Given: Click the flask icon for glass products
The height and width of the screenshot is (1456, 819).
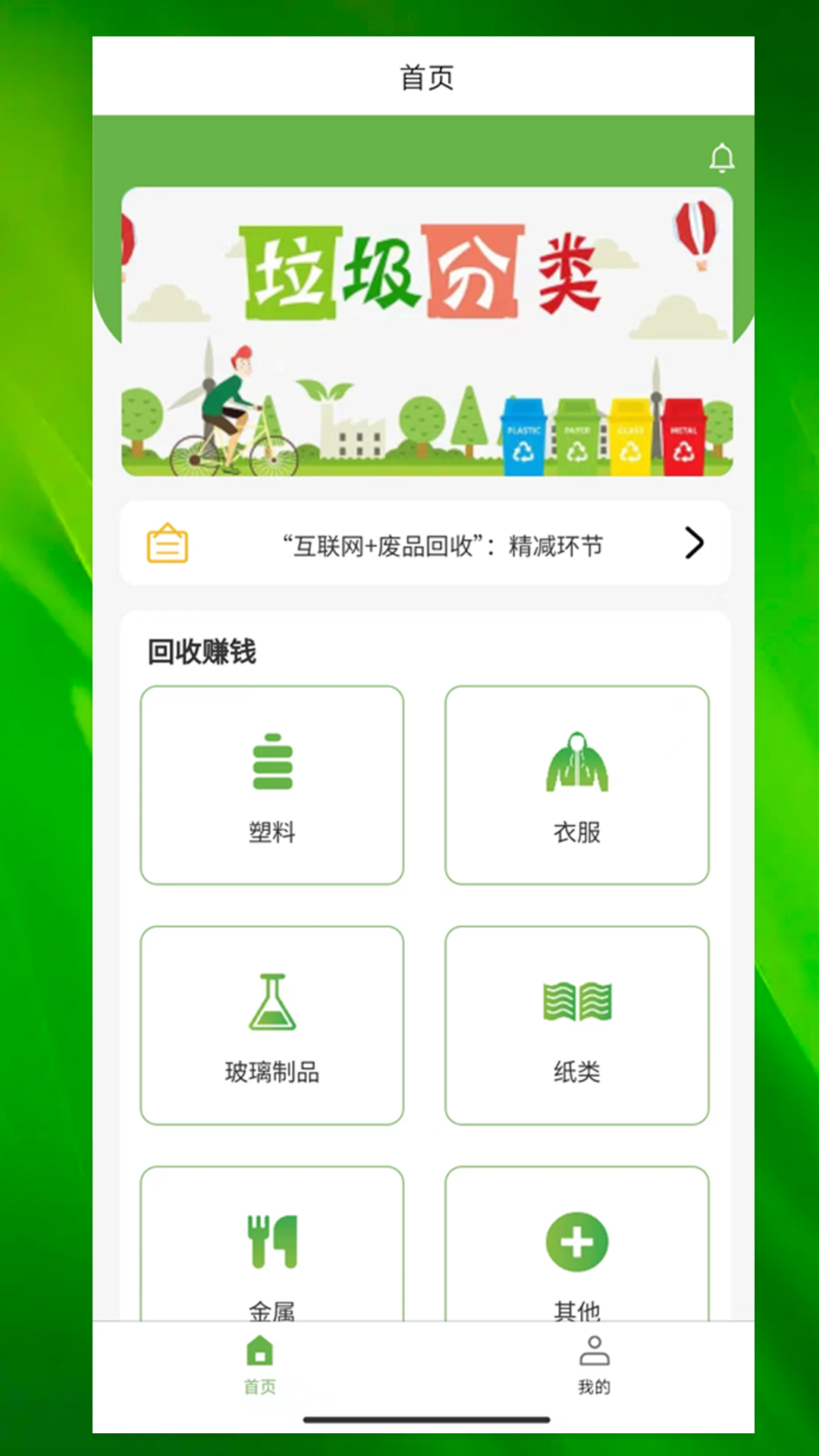Looking at the screenshot, I should (271, 1003).
